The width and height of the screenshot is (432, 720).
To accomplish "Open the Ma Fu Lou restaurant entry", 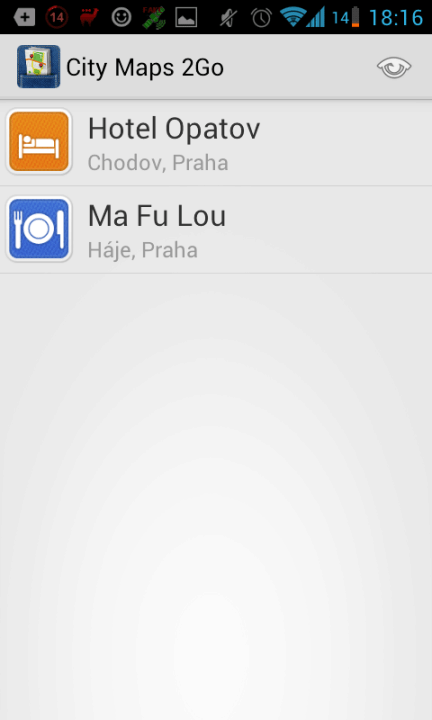I will point(216,230).
